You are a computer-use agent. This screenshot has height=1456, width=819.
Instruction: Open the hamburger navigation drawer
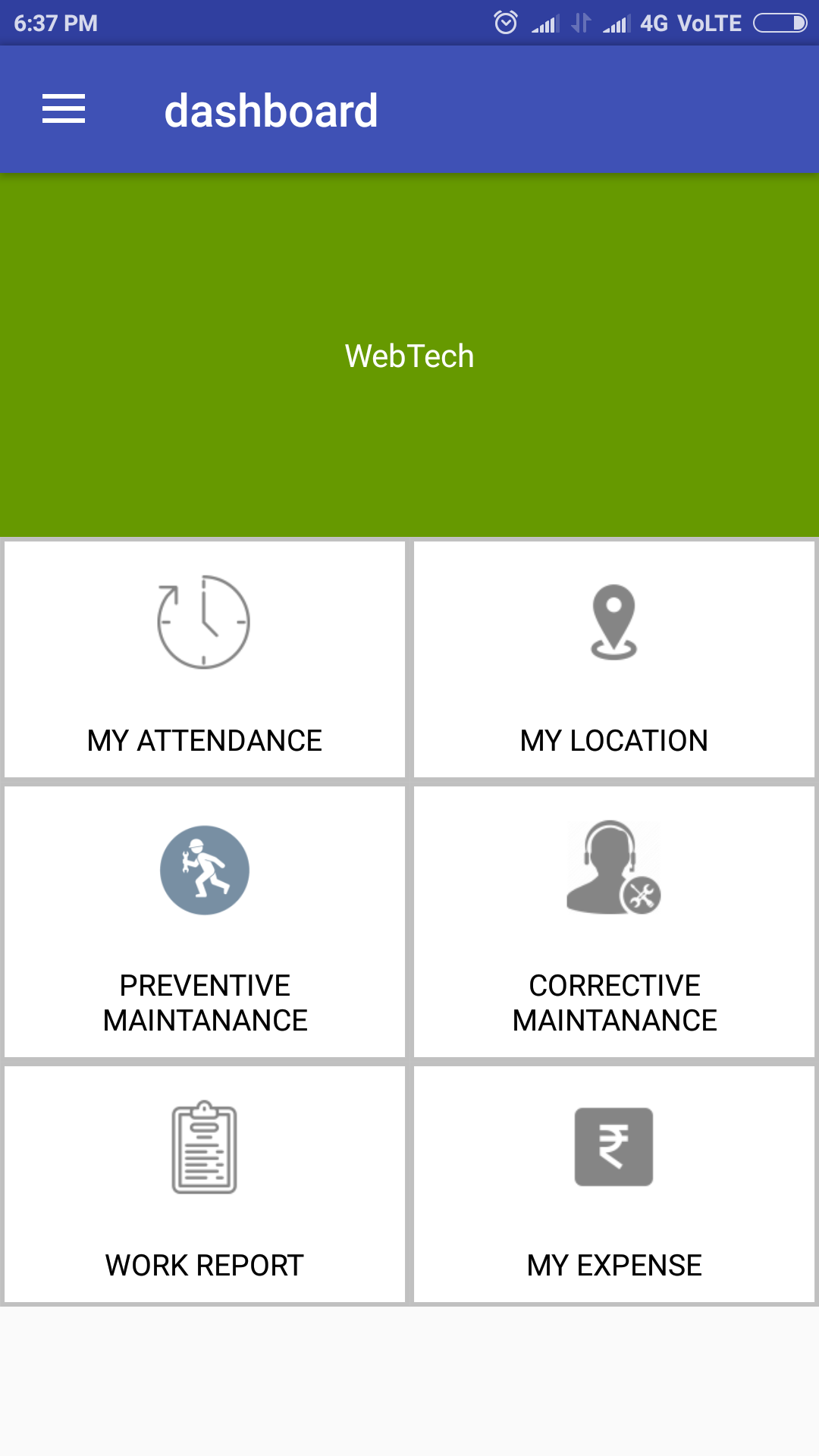point(64,109)
